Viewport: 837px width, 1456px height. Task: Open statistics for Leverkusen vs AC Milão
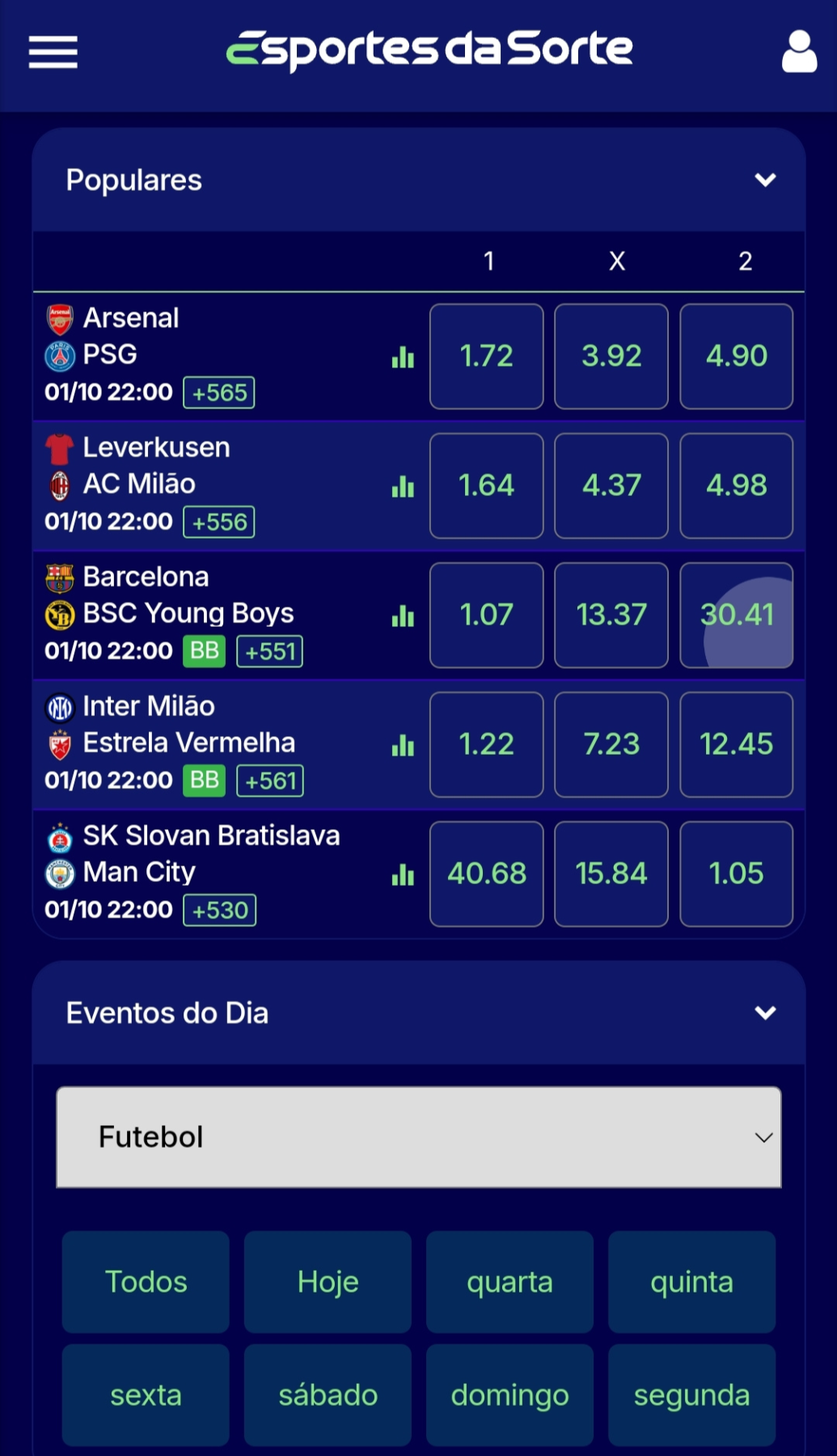click(402, 486)
